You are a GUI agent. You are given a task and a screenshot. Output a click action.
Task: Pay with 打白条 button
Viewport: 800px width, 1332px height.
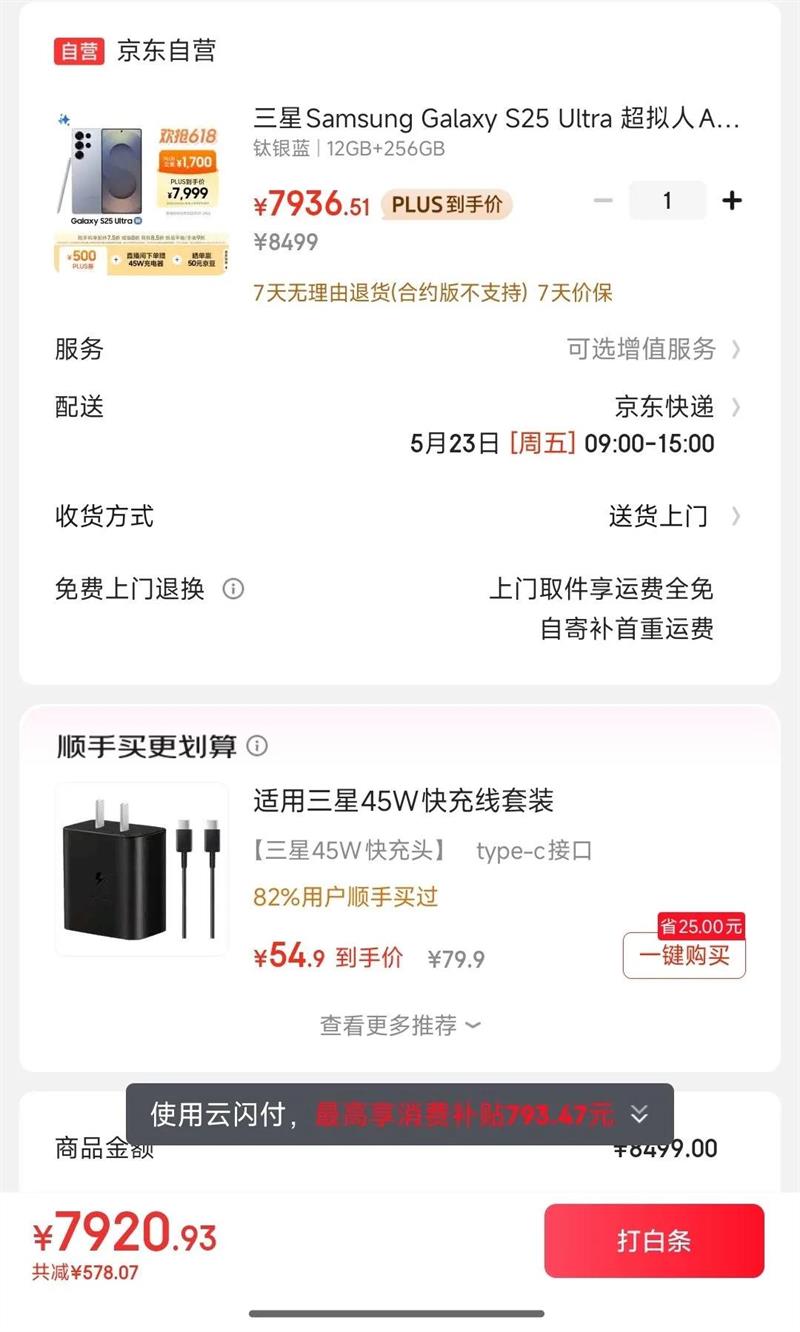pyautogui.click(x=654, y=1241)
